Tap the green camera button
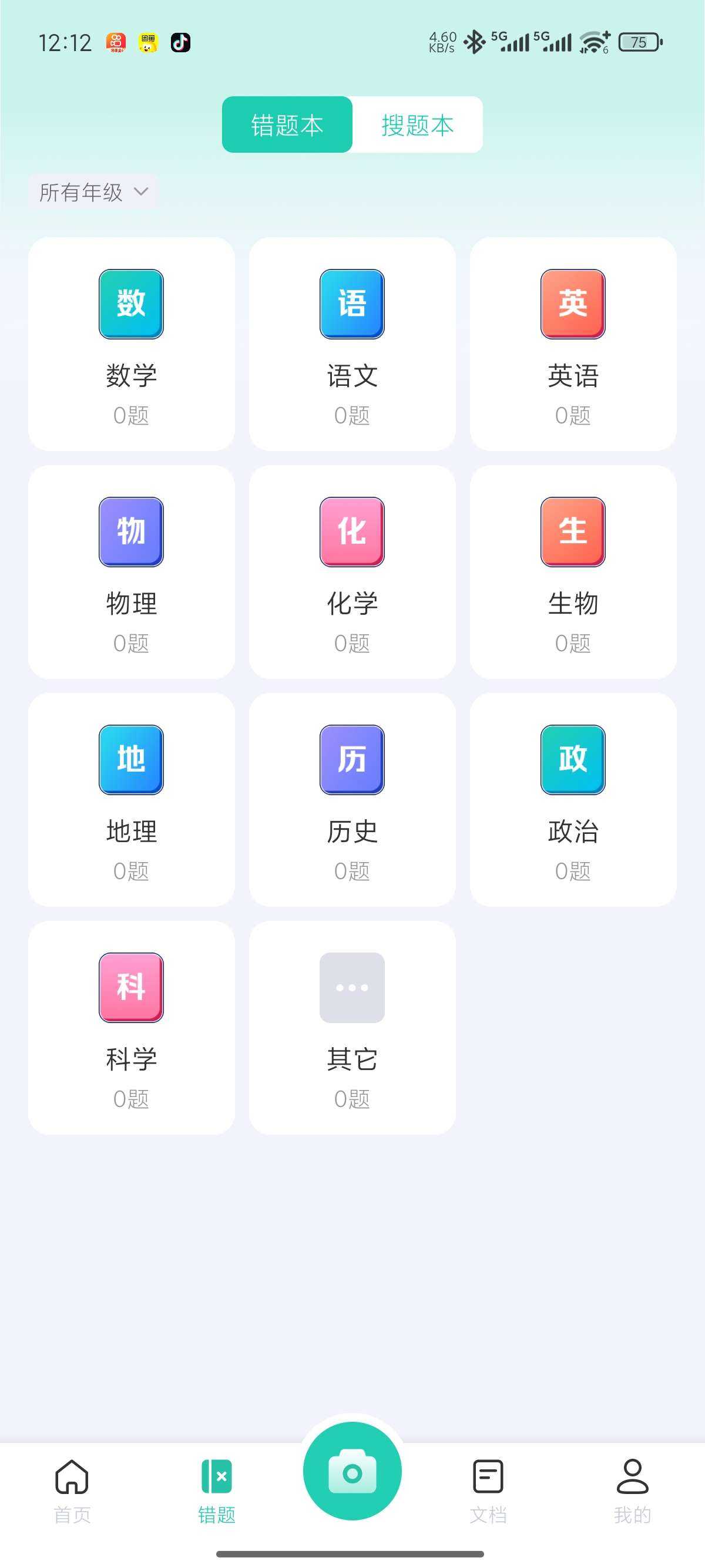This screenshot has width=705, height=1568. click(352, 1471)
